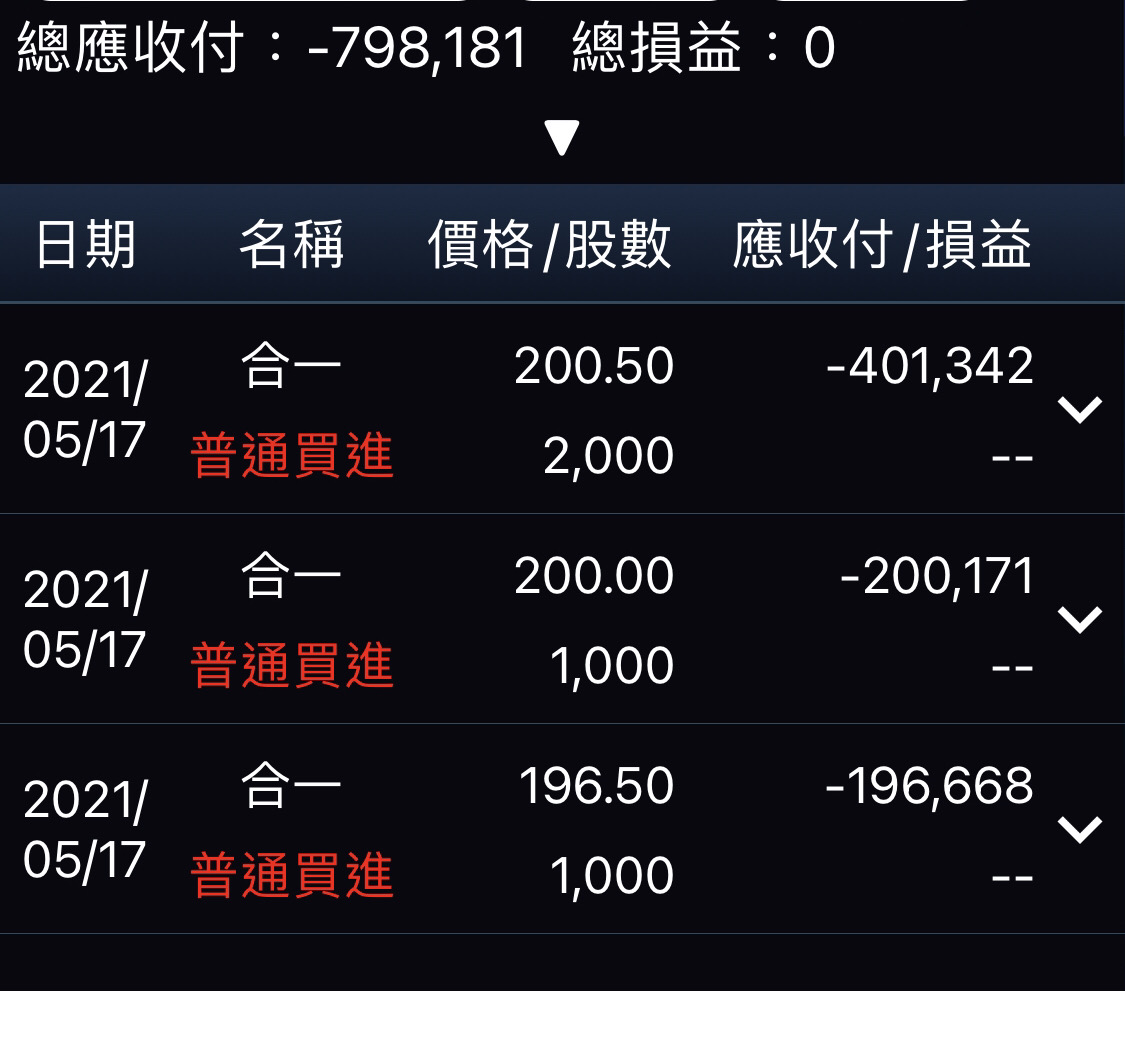
Task: Expand the 196,668 transaction chevron
Action: [x=1079, y=829]
